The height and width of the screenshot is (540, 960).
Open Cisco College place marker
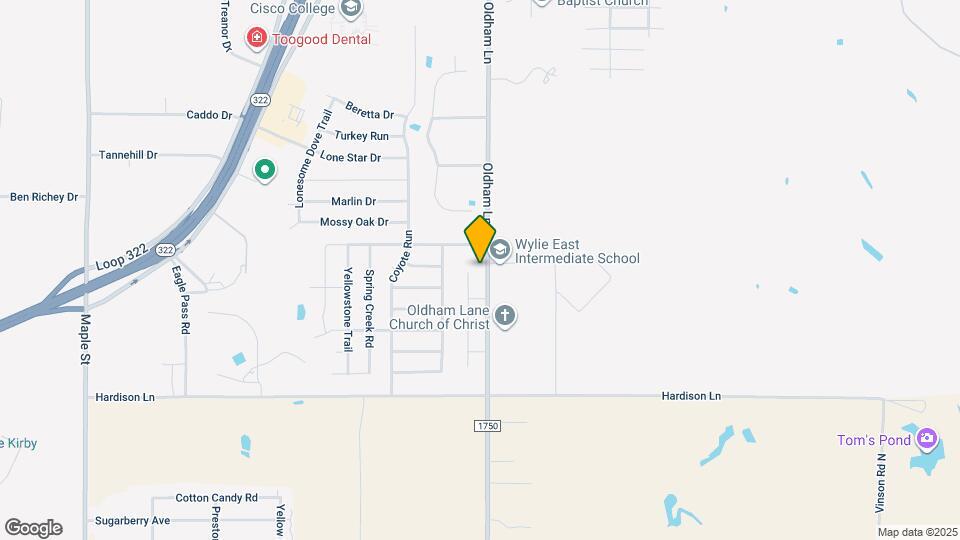point(350,9)
